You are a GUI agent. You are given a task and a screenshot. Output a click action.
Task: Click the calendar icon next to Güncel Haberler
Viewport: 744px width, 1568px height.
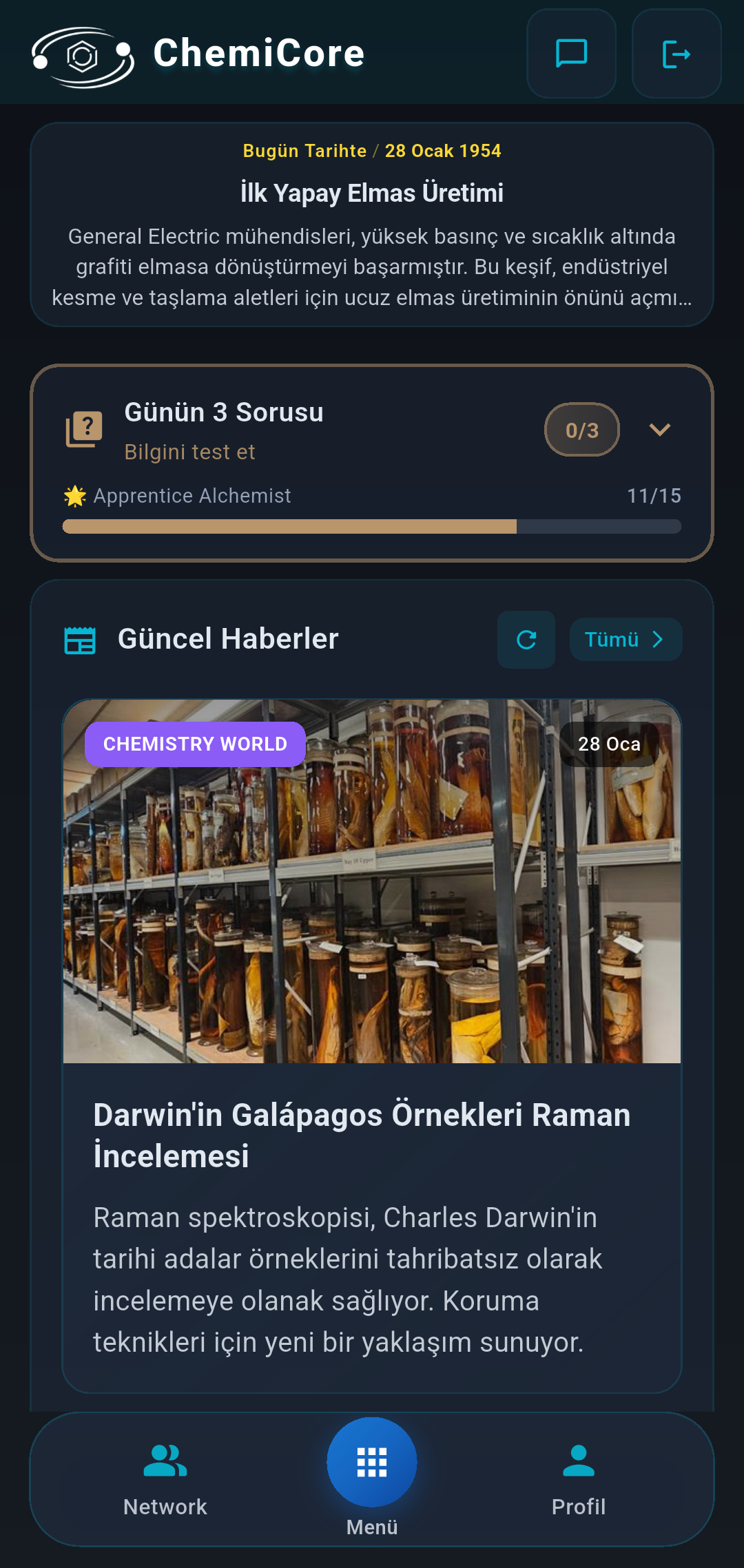79,639
